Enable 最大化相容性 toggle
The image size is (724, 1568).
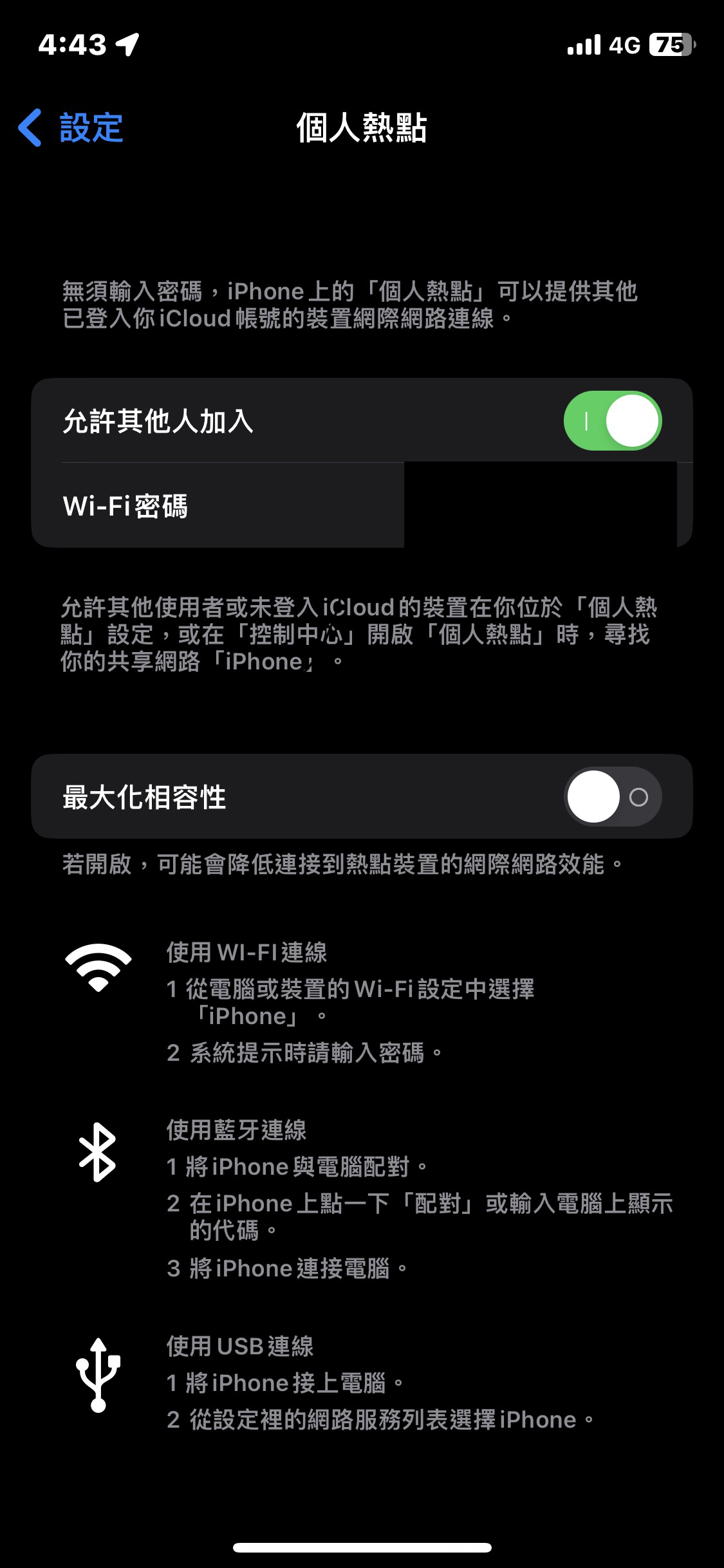pyautogui.click(x=612, y=796)
